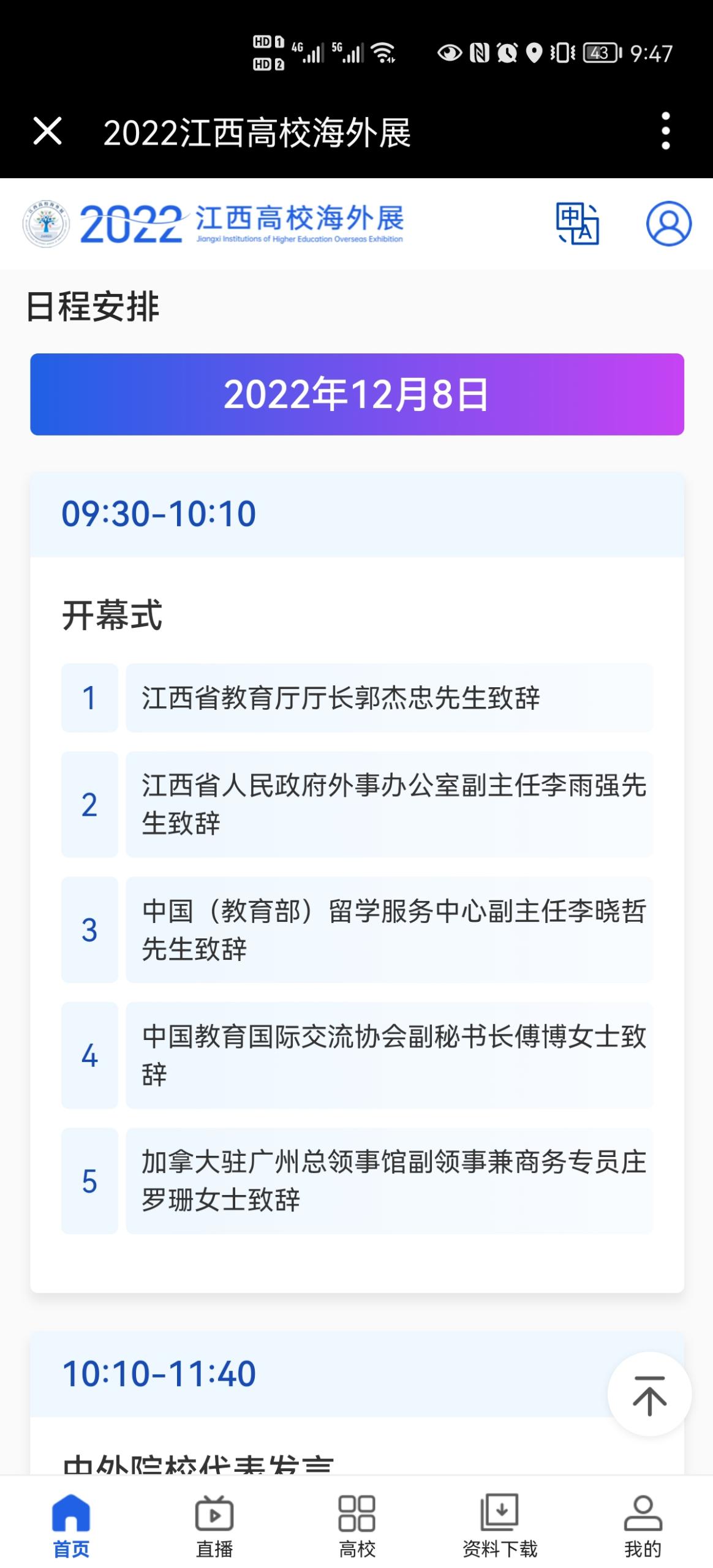
Task: Click the 2022 exhibition logo
Action: pyautogui.click(x=214, y=225)
